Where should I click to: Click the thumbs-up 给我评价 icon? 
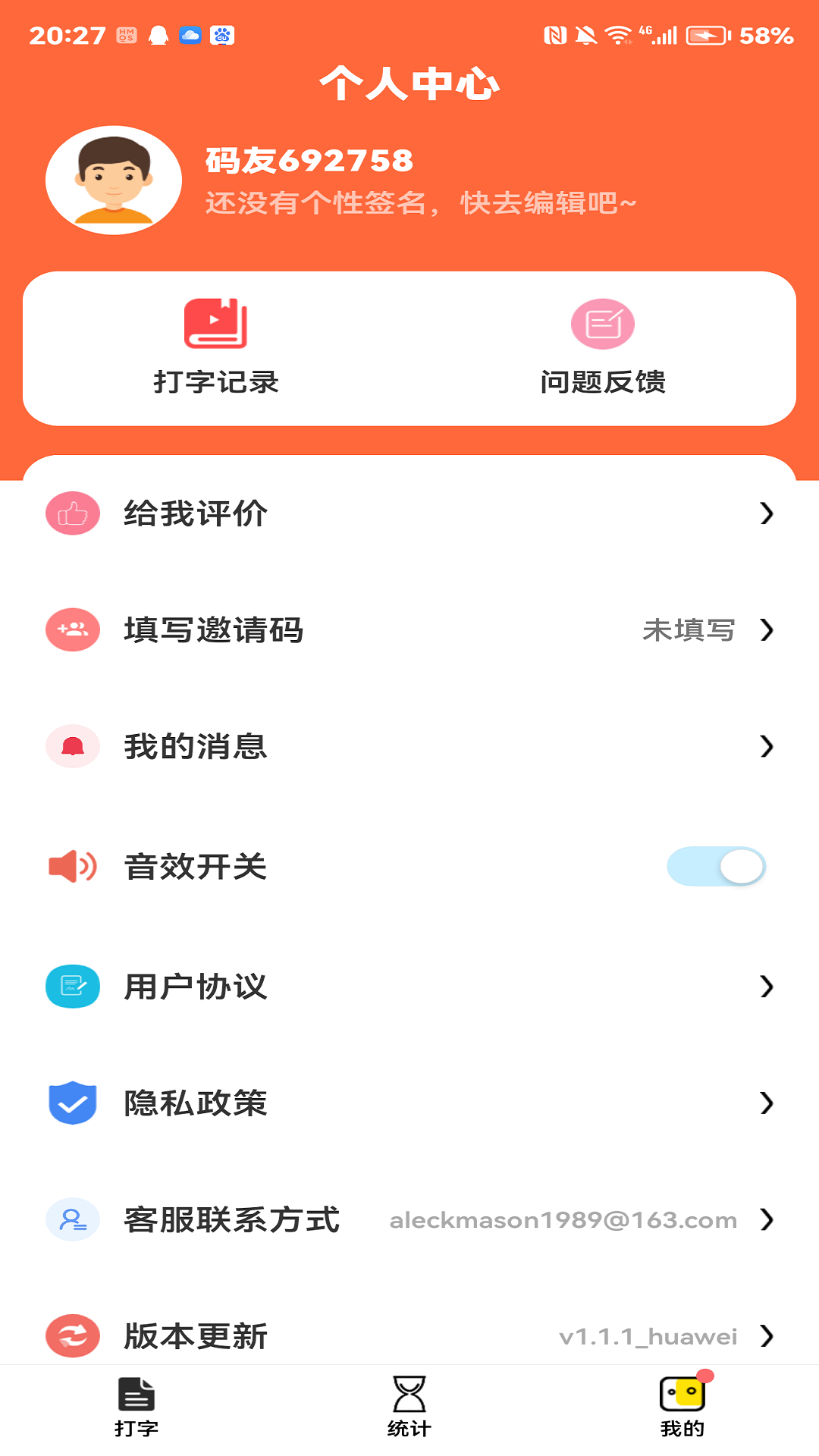tap(73, 513)
